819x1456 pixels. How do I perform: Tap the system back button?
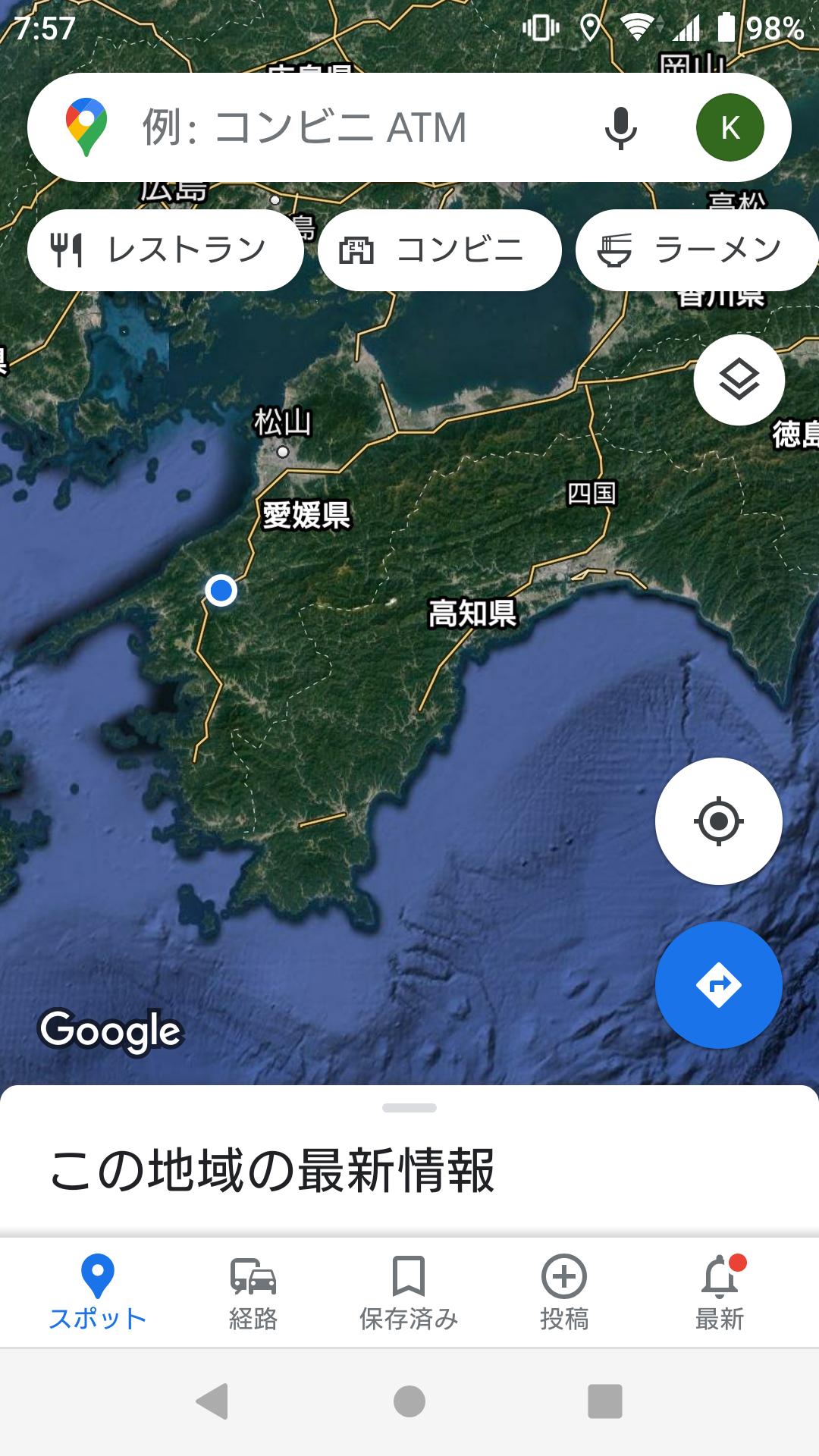(x=212, y=1401)
